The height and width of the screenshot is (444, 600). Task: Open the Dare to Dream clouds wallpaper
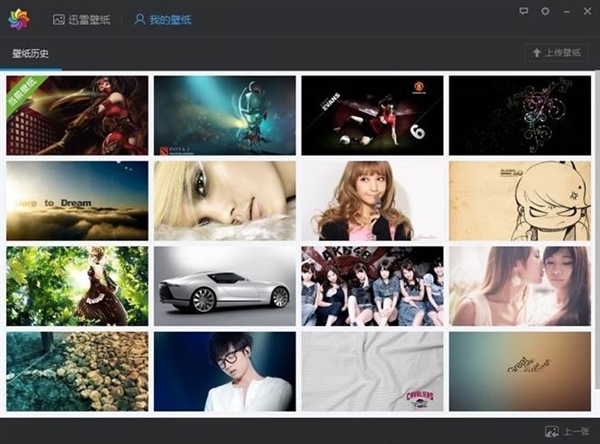pyautogui.click(x=77, y=201)
